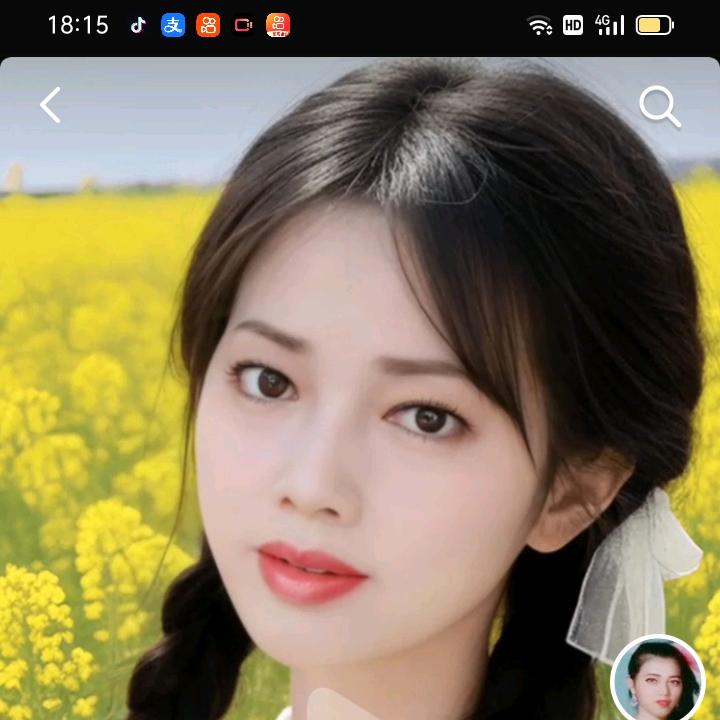
Task: Go back using the back arrow
Action: pos(51,105)
